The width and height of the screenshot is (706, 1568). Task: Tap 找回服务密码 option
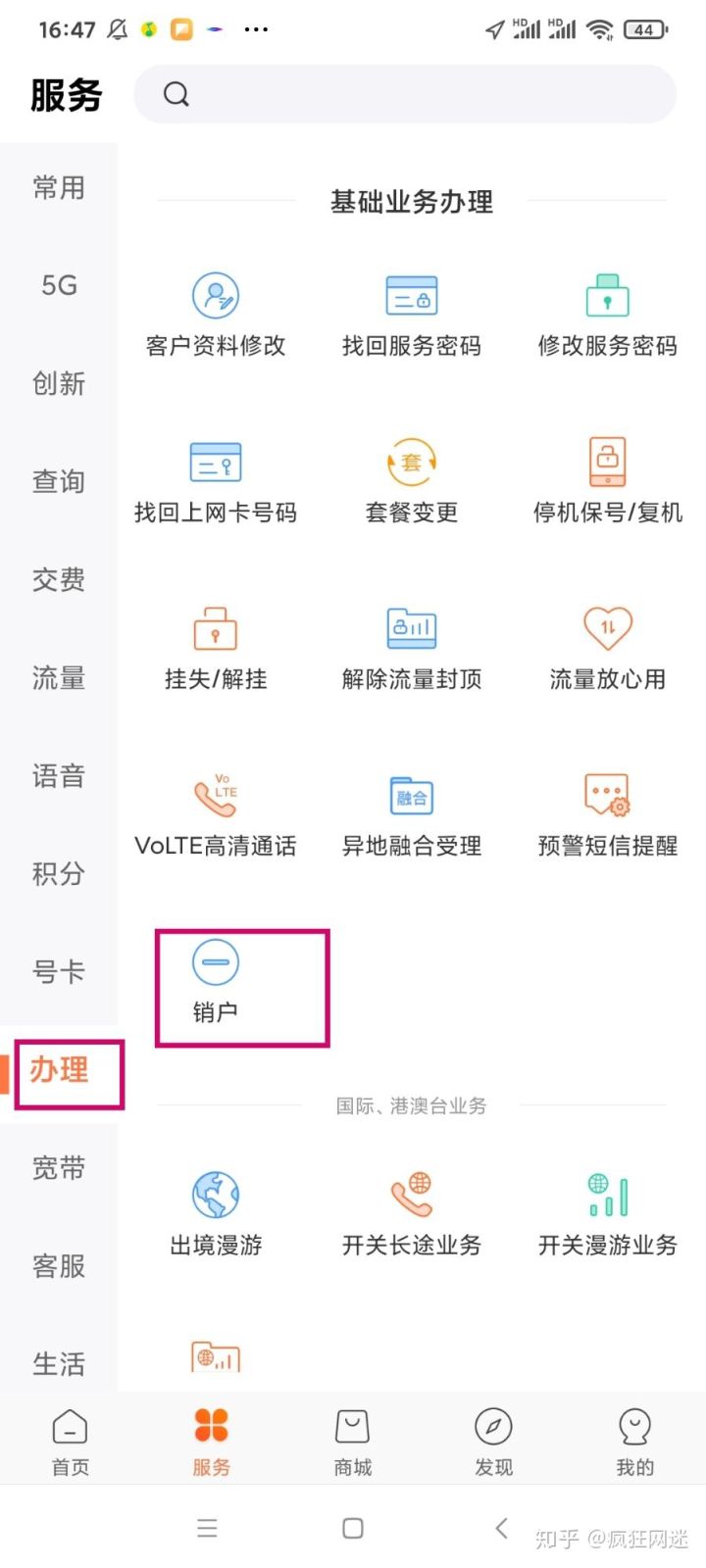coord(412,316)
